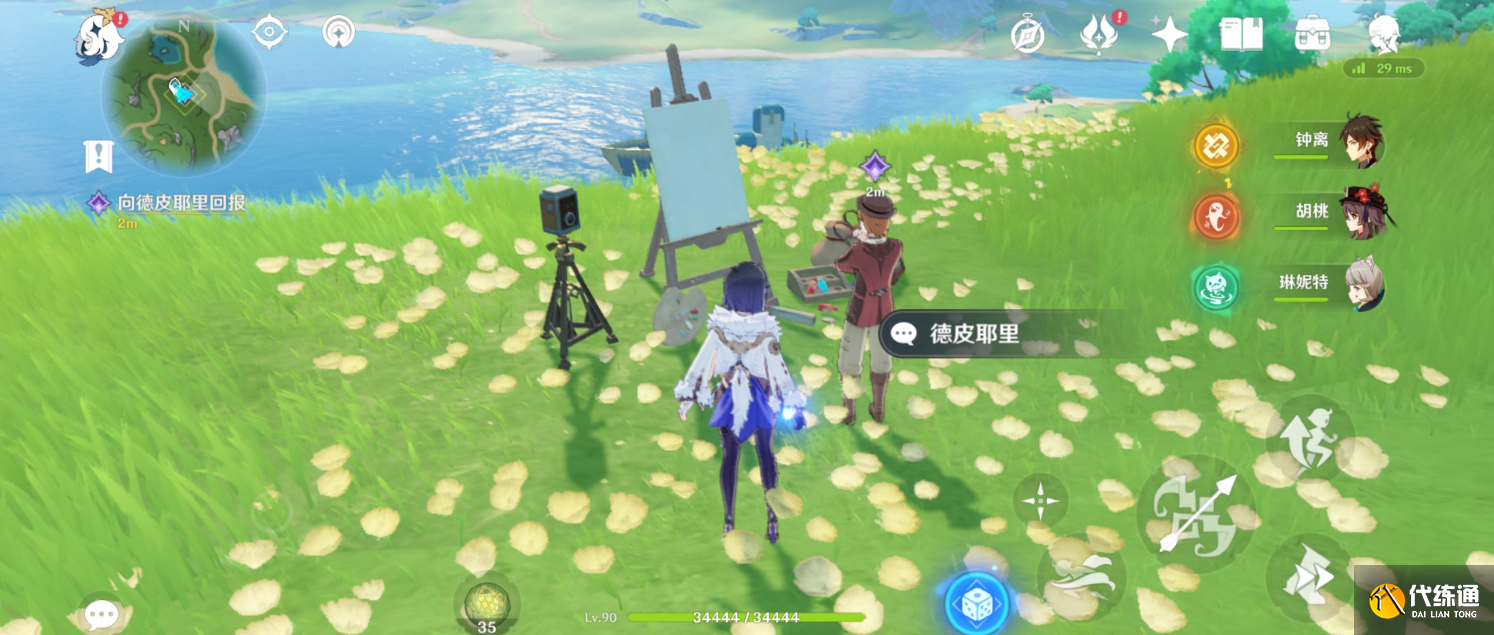Open the Paimon menu

(x=100, y=37)
